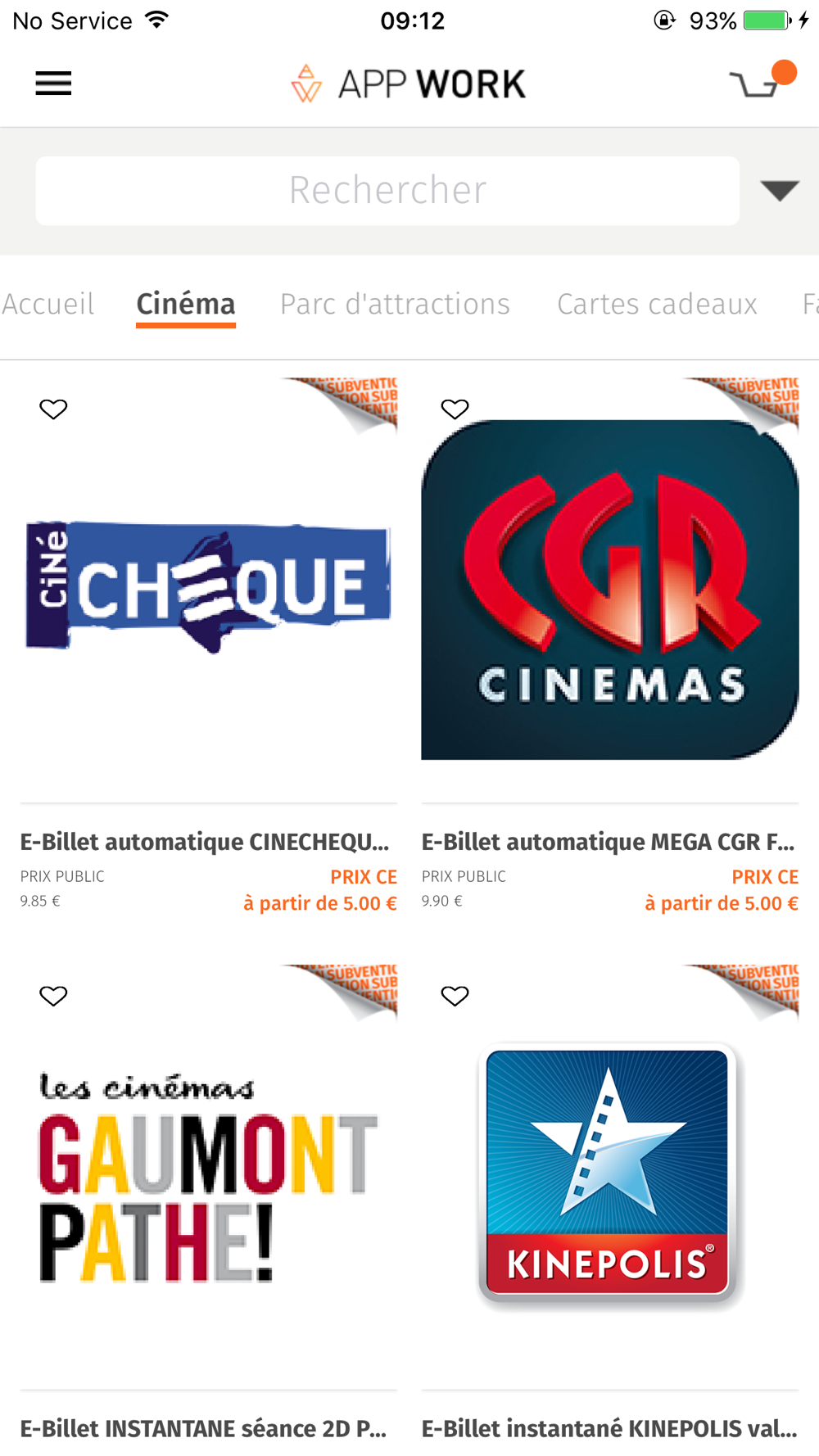819x1456 pixels.
Task: Add Kinepolis e-billet to favorites
Action: tap(455, 996)
